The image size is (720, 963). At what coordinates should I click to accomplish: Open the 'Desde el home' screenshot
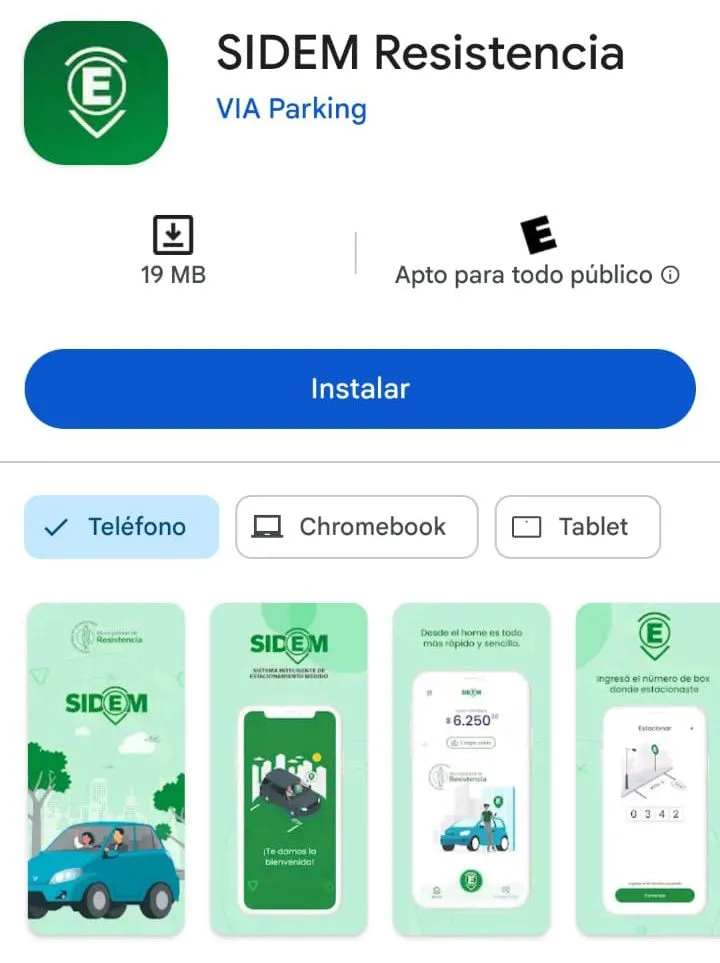(471, 768)
